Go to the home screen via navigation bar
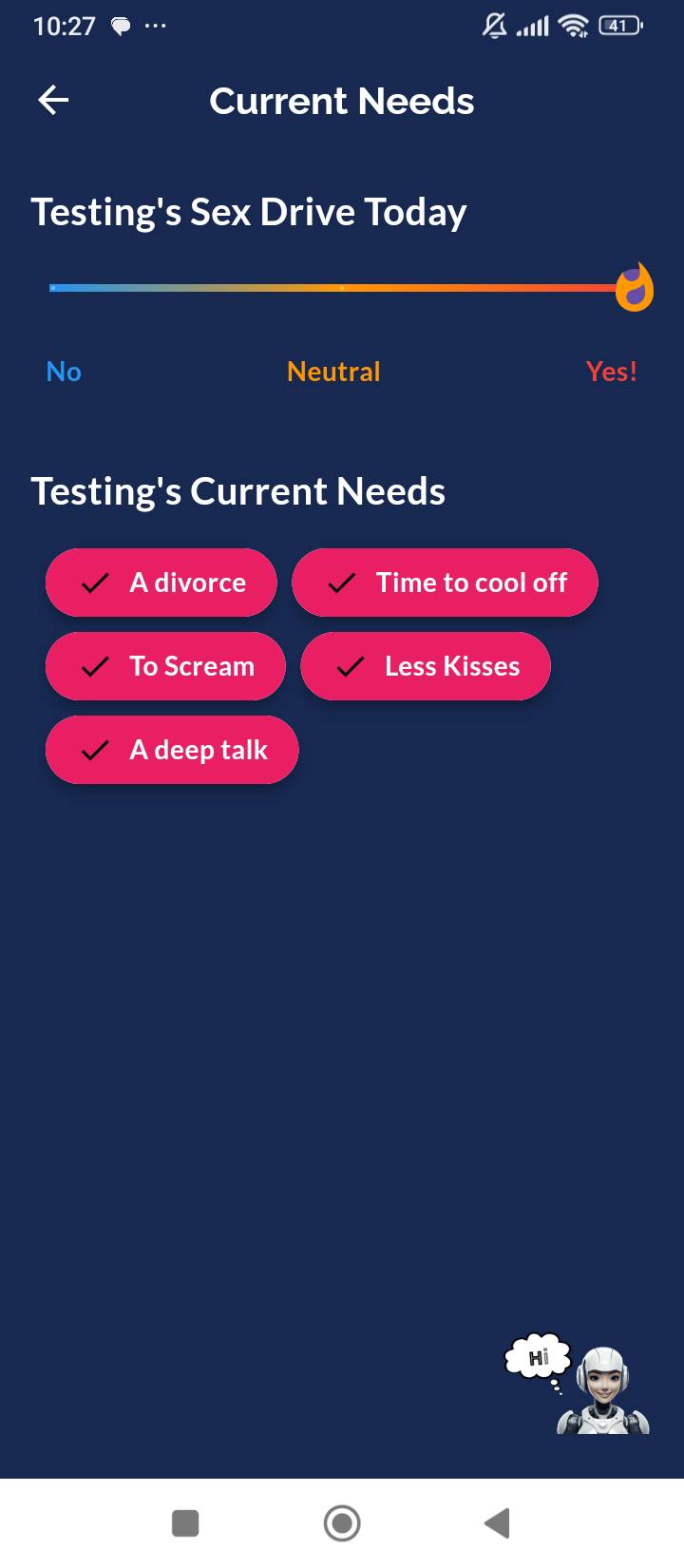 pos(342,1522)
